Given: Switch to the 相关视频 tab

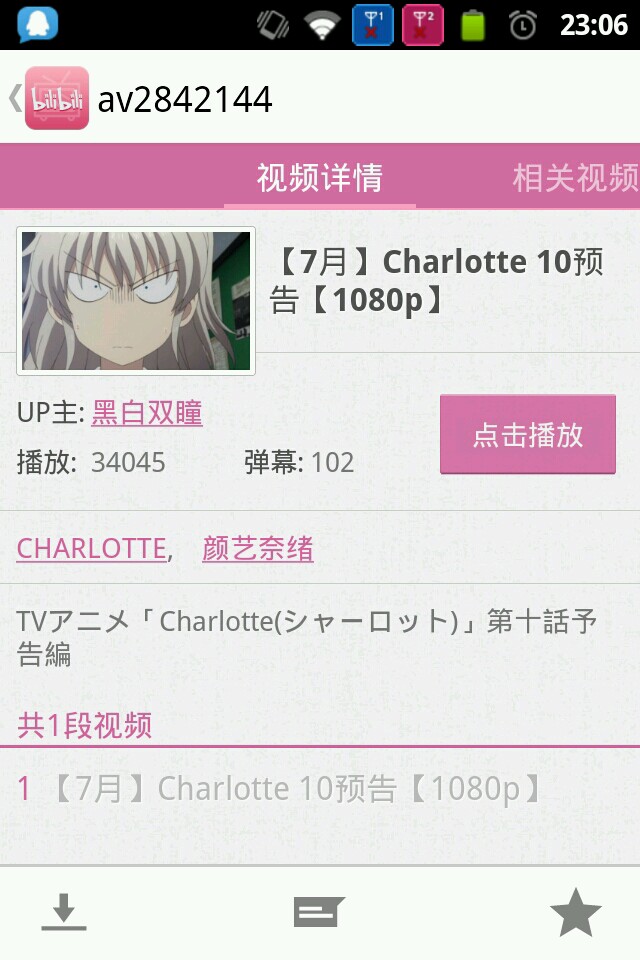Looking at the screenshot, I should pyautogui.click(x=574, y=179).
